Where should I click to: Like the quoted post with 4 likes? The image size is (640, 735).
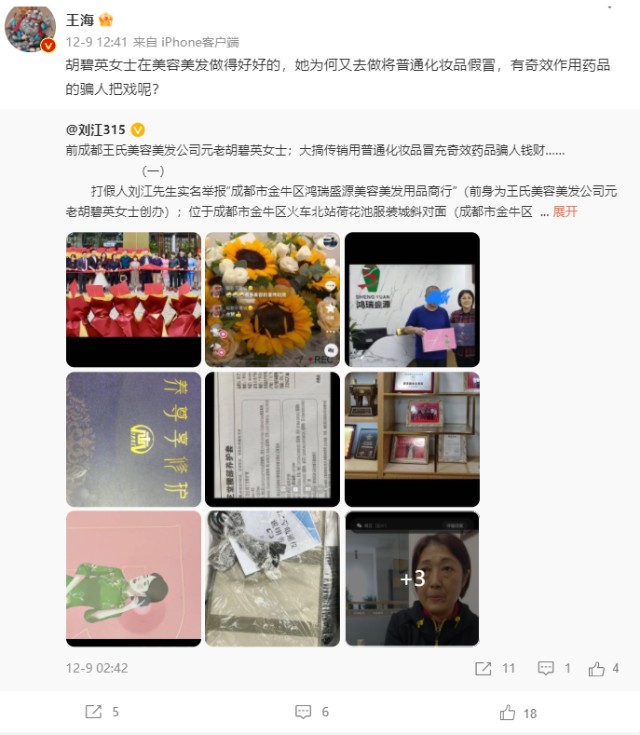tap(604, 668)
